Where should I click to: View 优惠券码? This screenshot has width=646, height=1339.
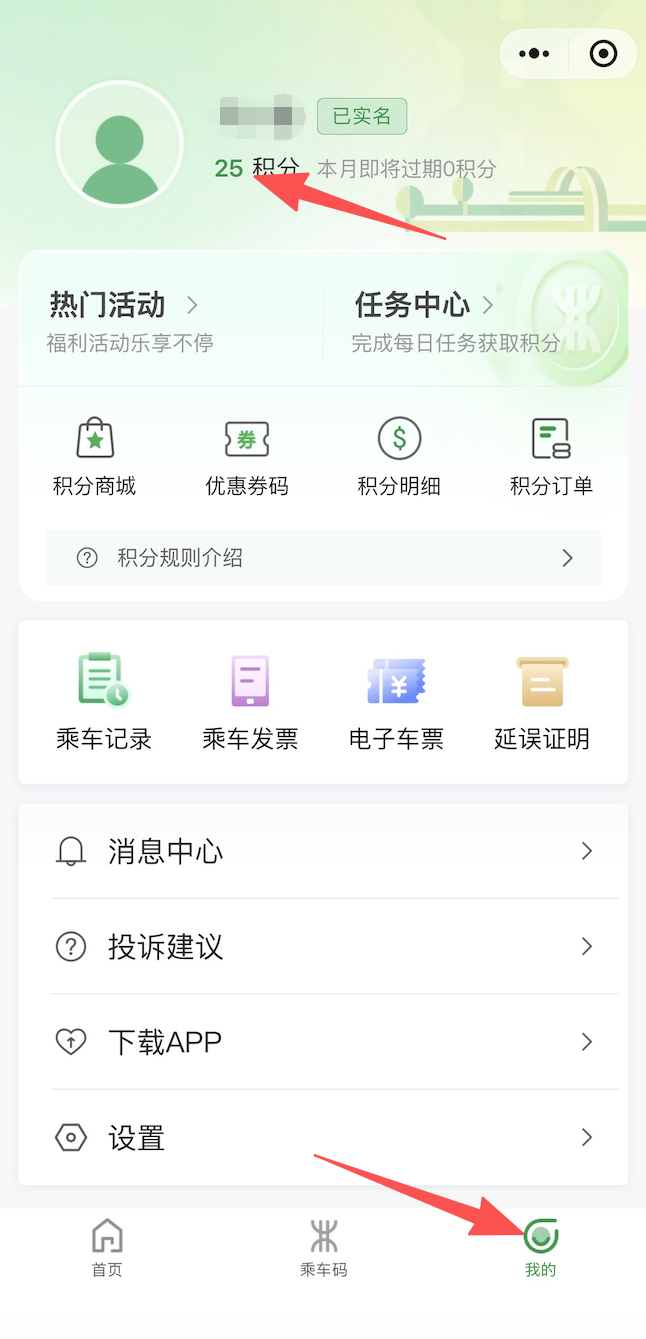[247, 456]
